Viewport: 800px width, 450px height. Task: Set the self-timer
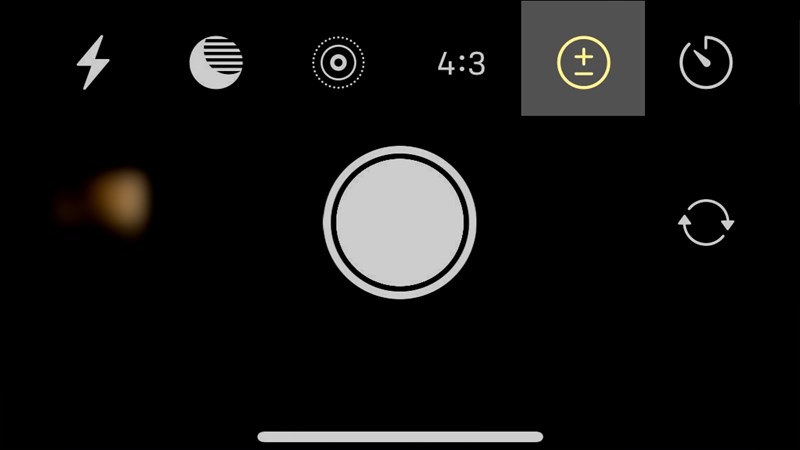click(705, 63)
